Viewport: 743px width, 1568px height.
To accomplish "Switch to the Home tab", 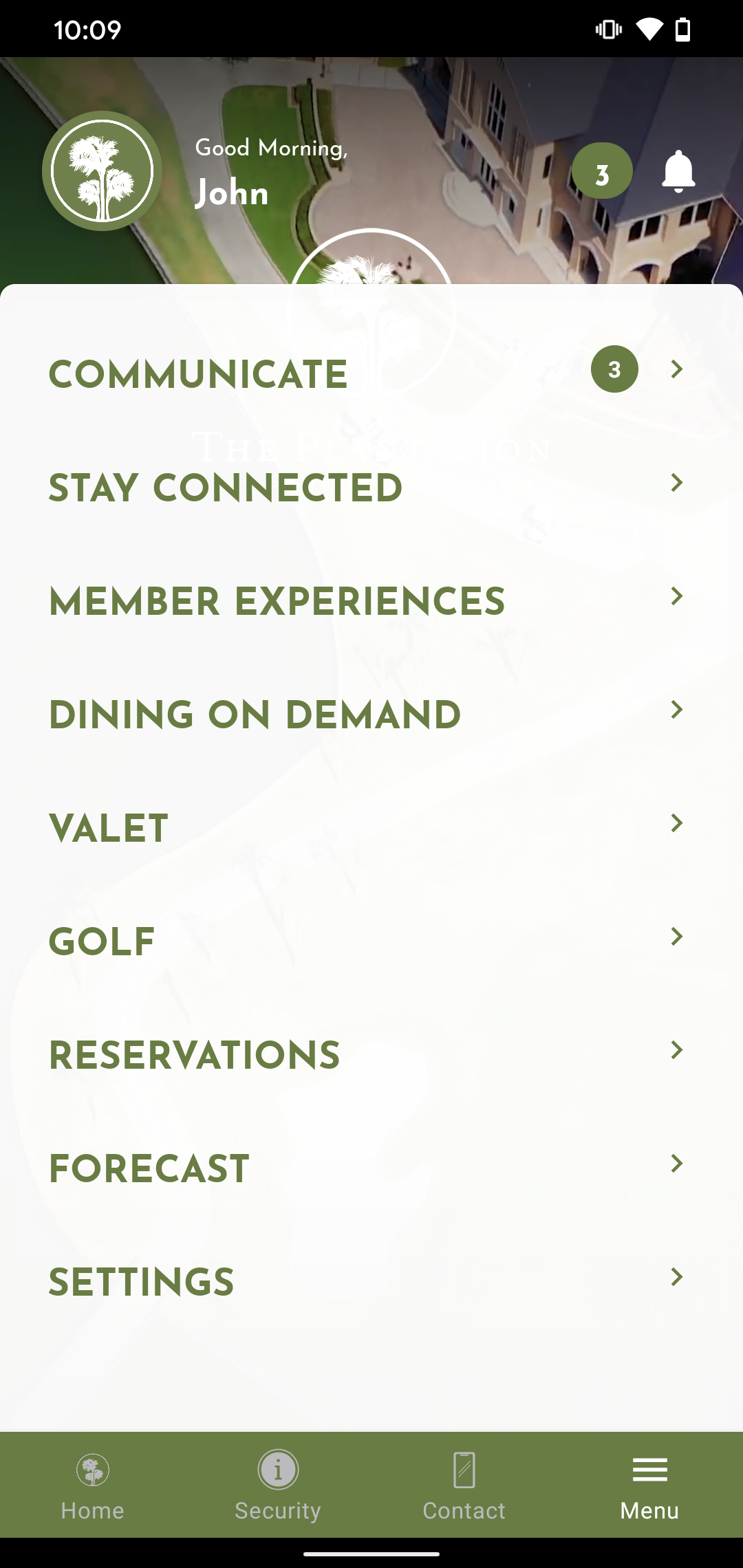I will pyautogui.click(x=93, y=1485).
